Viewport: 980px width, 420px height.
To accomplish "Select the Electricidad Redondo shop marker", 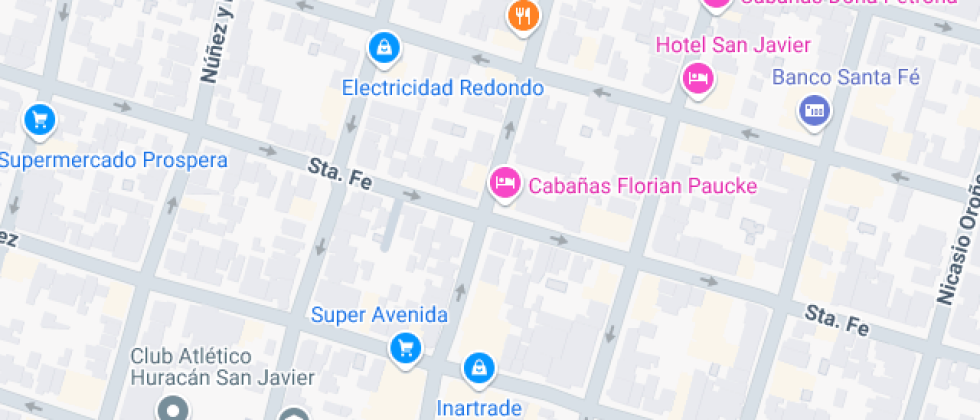I will [x=383, y=46].
